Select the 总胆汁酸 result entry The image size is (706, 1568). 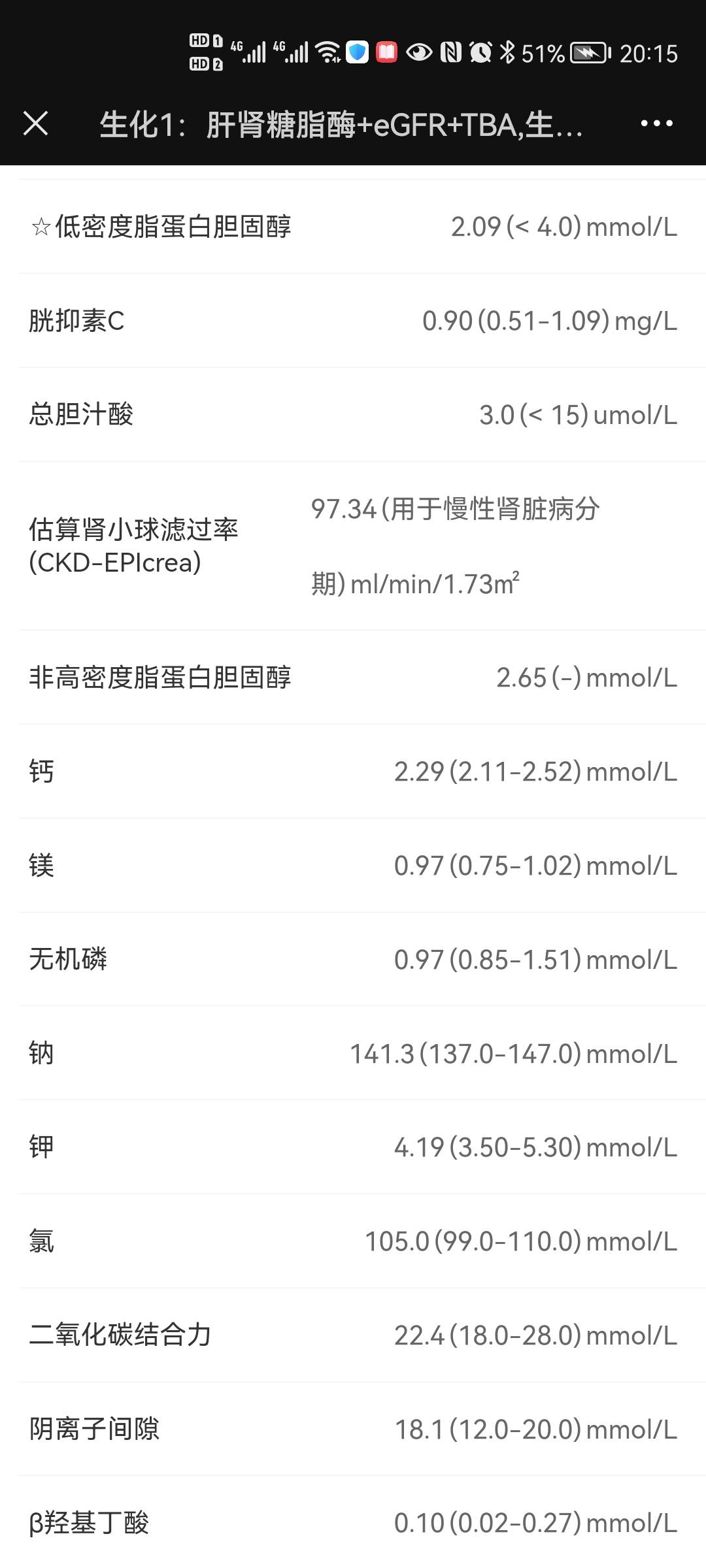pyautogui.click(x=353, y=413)
